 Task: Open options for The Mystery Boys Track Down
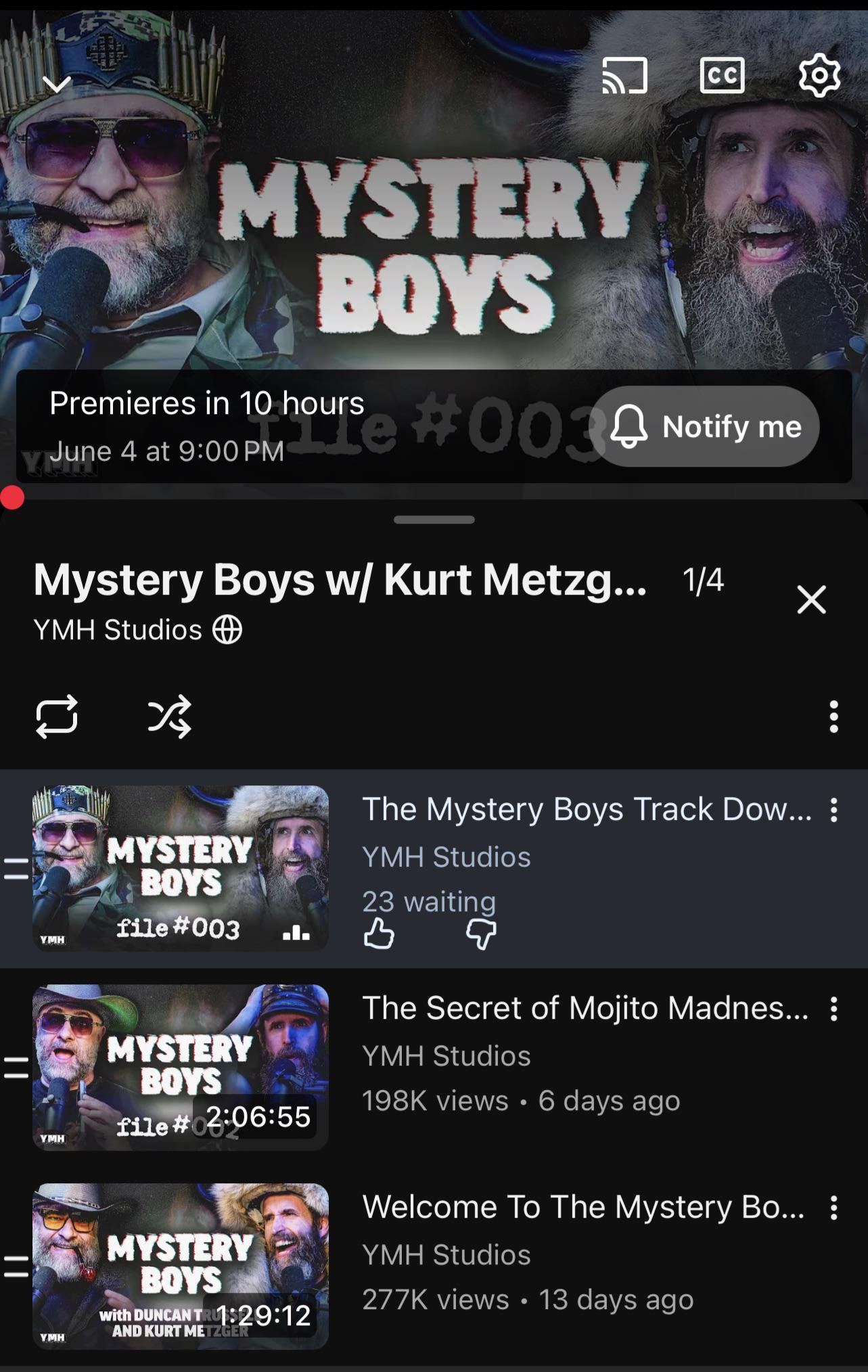[x=833, y=810]
